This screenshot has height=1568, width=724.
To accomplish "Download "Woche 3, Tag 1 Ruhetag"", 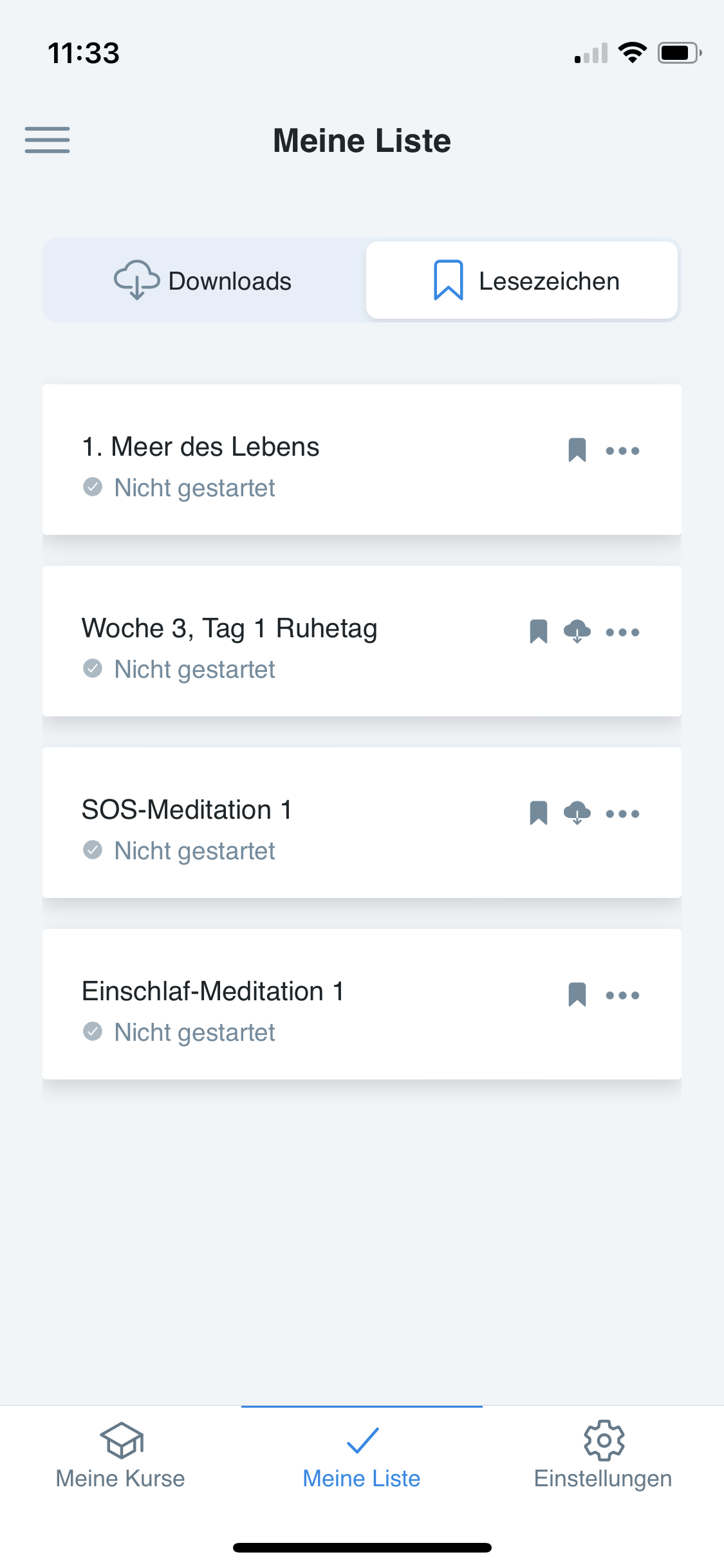I will (577, 631).
